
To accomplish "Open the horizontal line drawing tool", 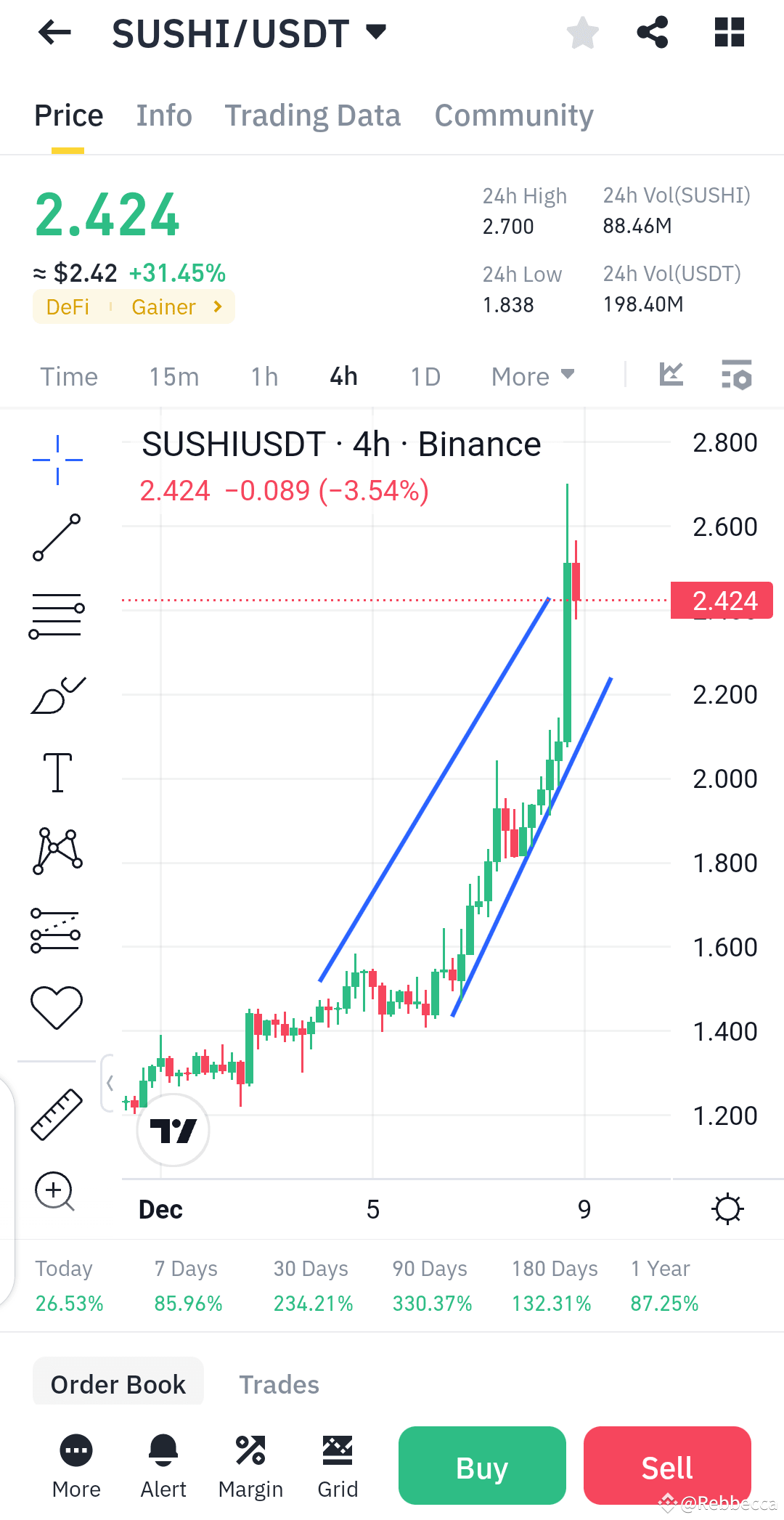I will [57, 614].
